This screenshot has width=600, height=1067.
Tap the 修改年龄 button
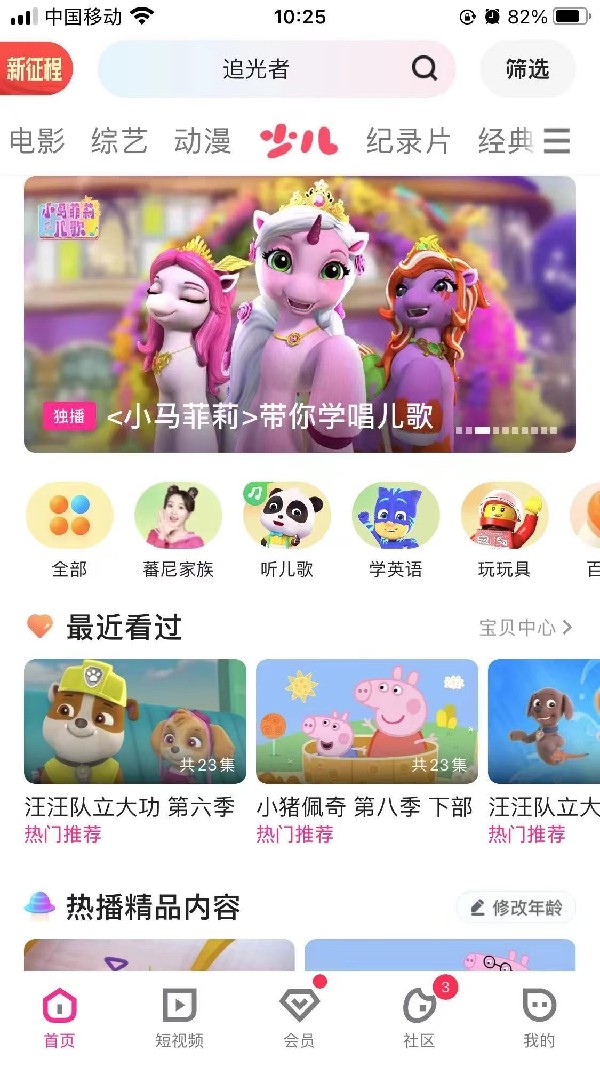[x=516, y=907]
